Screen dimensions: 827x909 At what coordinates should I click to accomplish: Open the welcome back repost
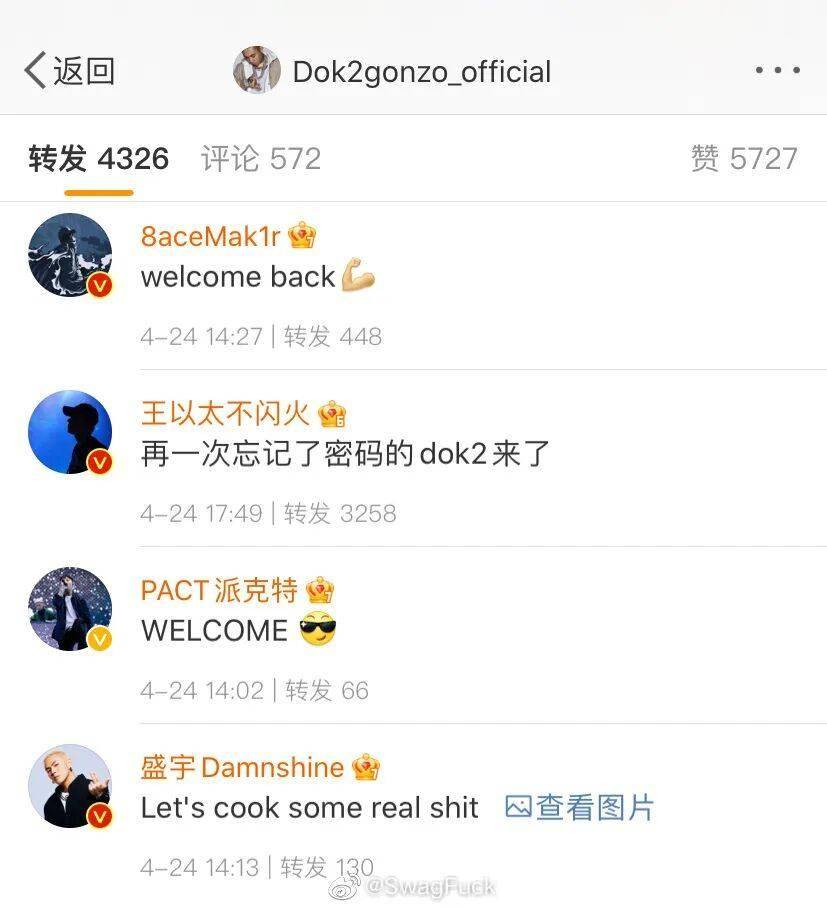coord(237,277)
